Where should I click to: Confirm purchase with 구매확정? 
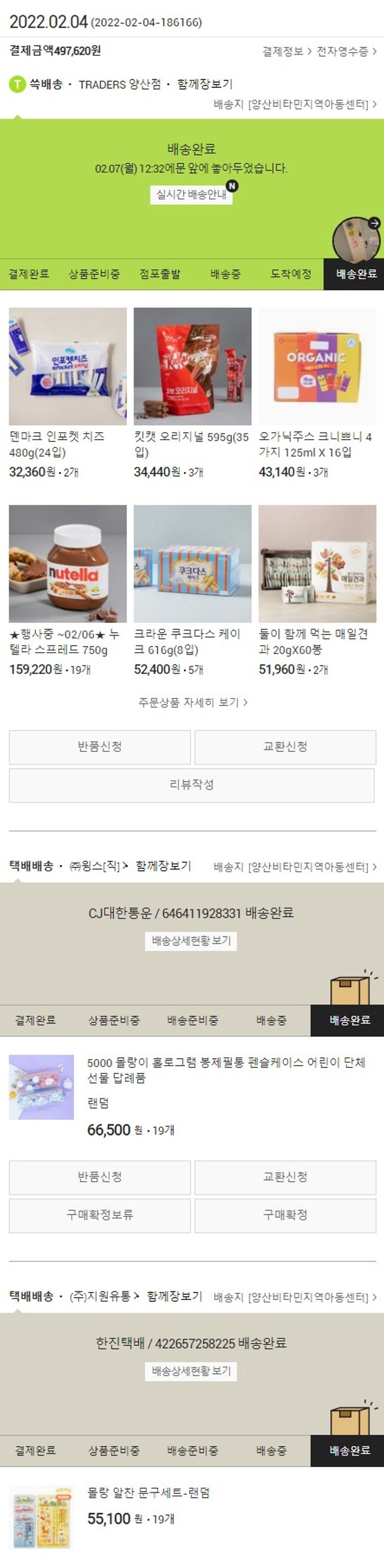[285, 1215]
